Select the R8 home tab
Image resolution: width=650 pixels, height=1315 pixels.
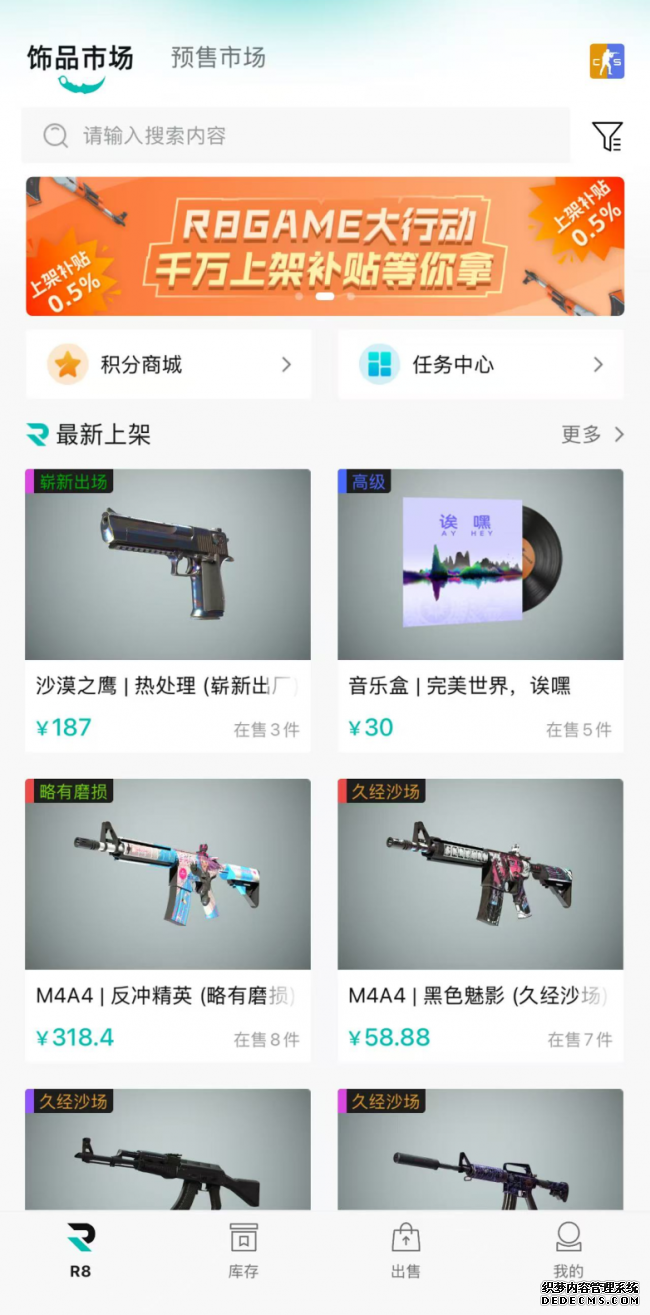(x=80, y=1251)
